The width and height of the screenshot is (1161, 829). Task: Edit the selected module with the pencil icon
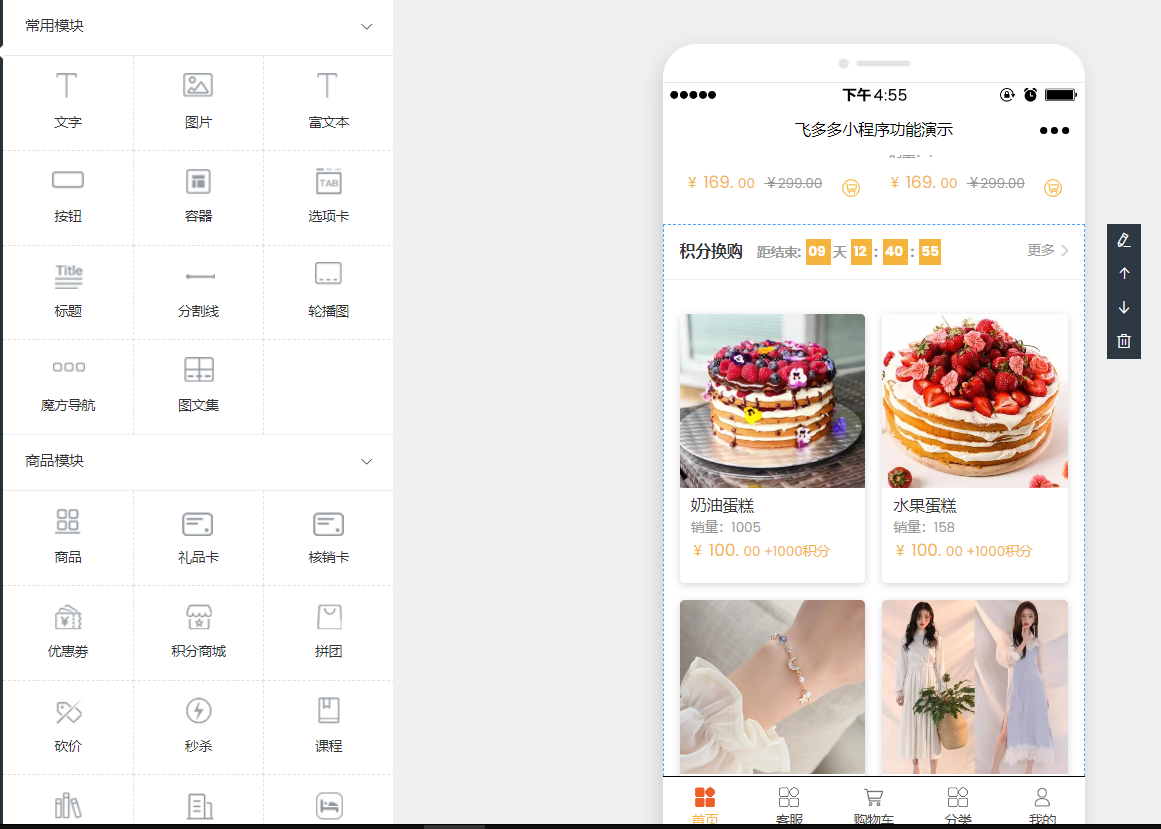tap(1124, 240)
